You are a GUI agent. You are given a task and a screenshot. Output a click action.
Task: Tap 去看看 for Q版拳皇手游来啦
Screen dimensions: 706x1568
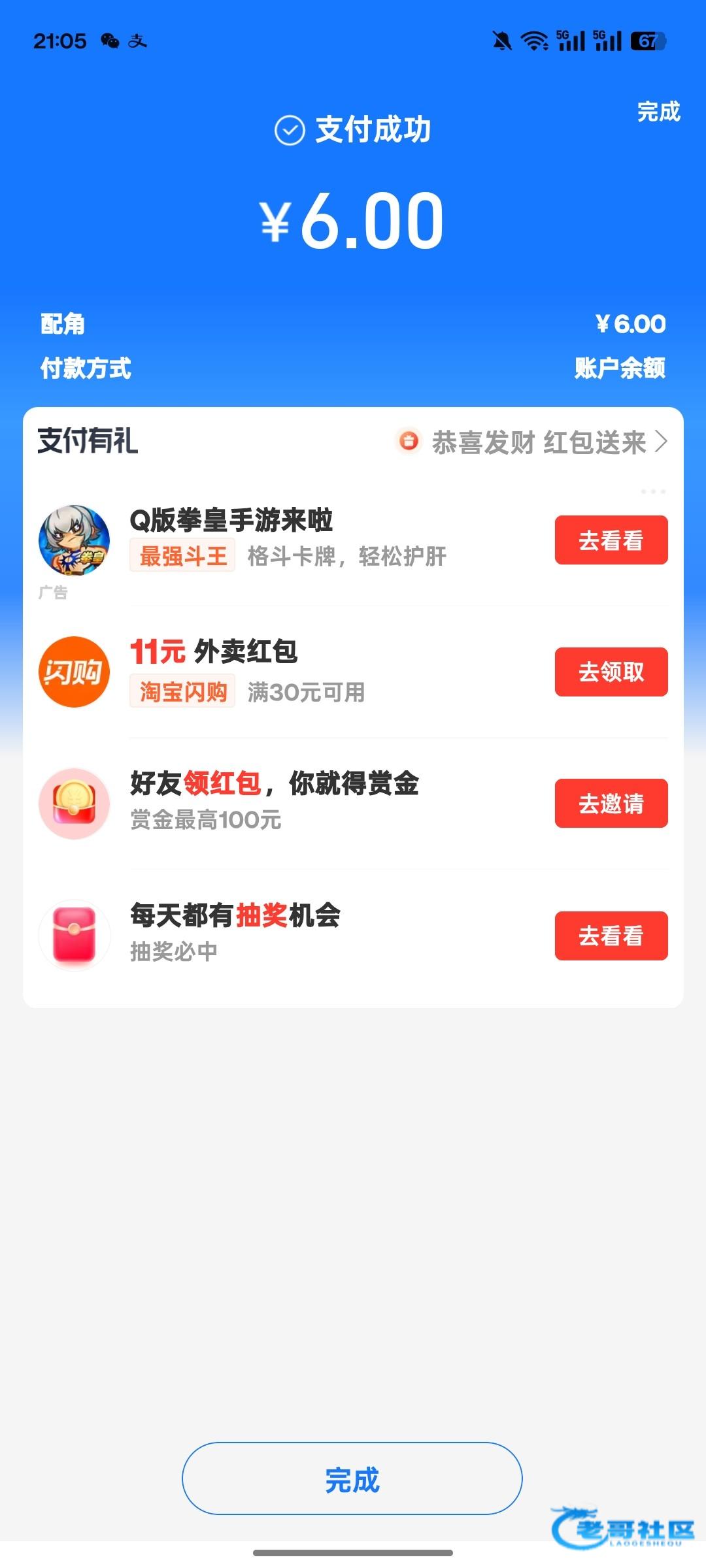point(611,540)
